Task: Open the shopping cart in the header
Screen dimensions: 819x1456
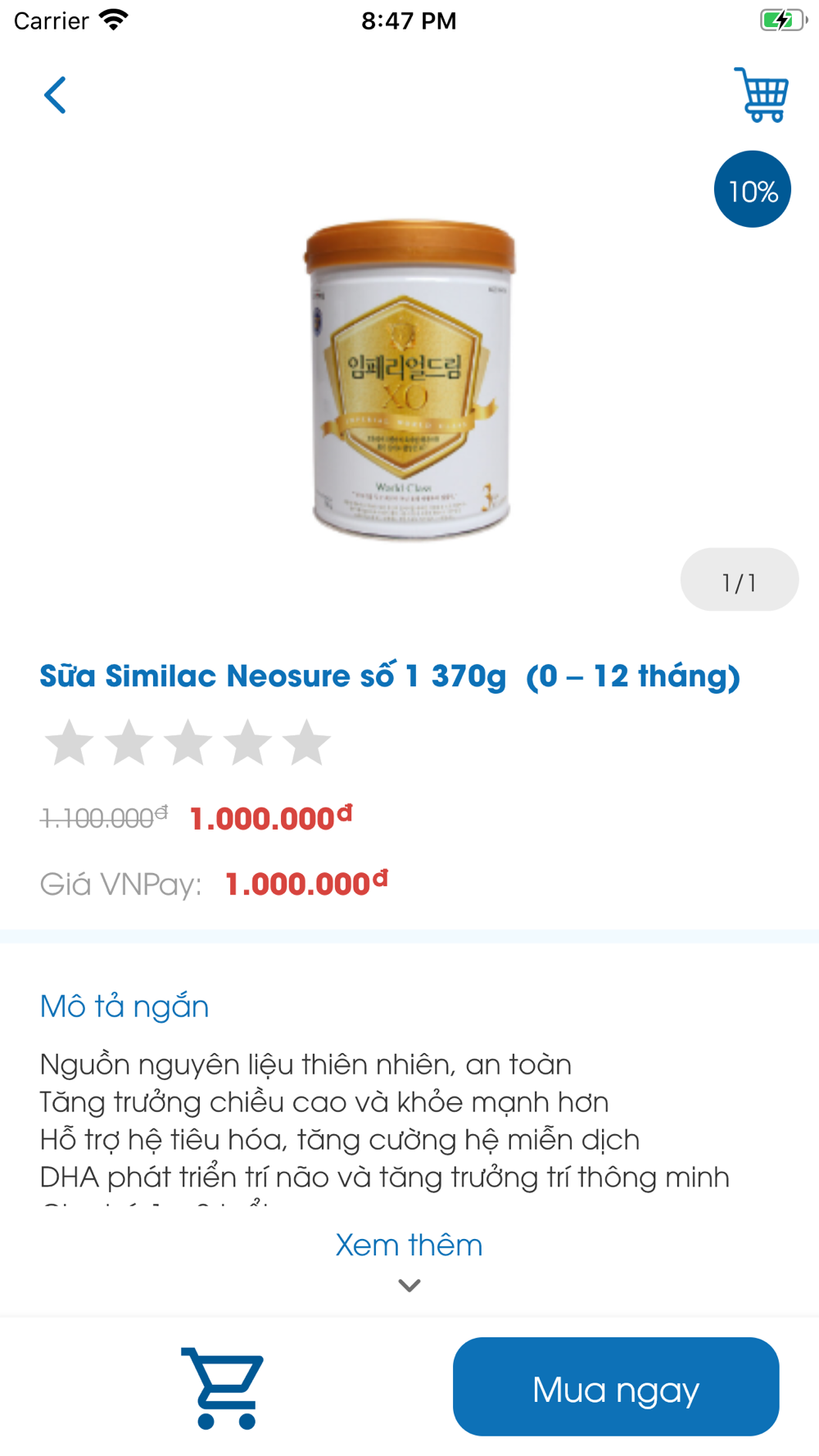Action: click(x=762, y=94)
